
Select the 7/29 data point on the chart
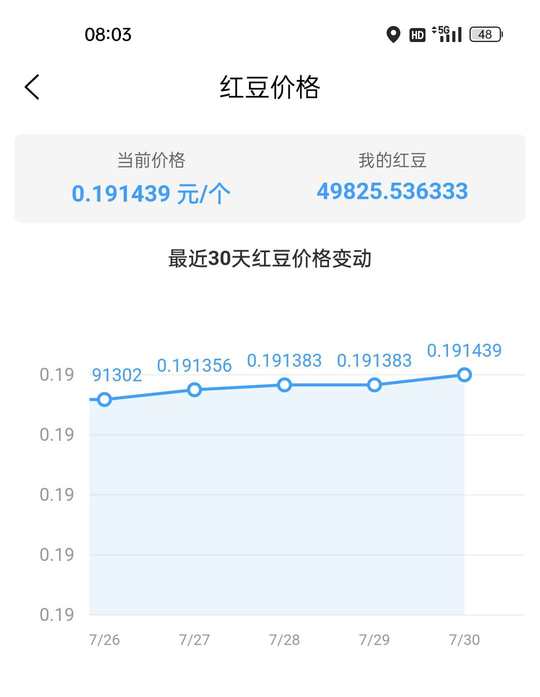[x=374, y=385]
